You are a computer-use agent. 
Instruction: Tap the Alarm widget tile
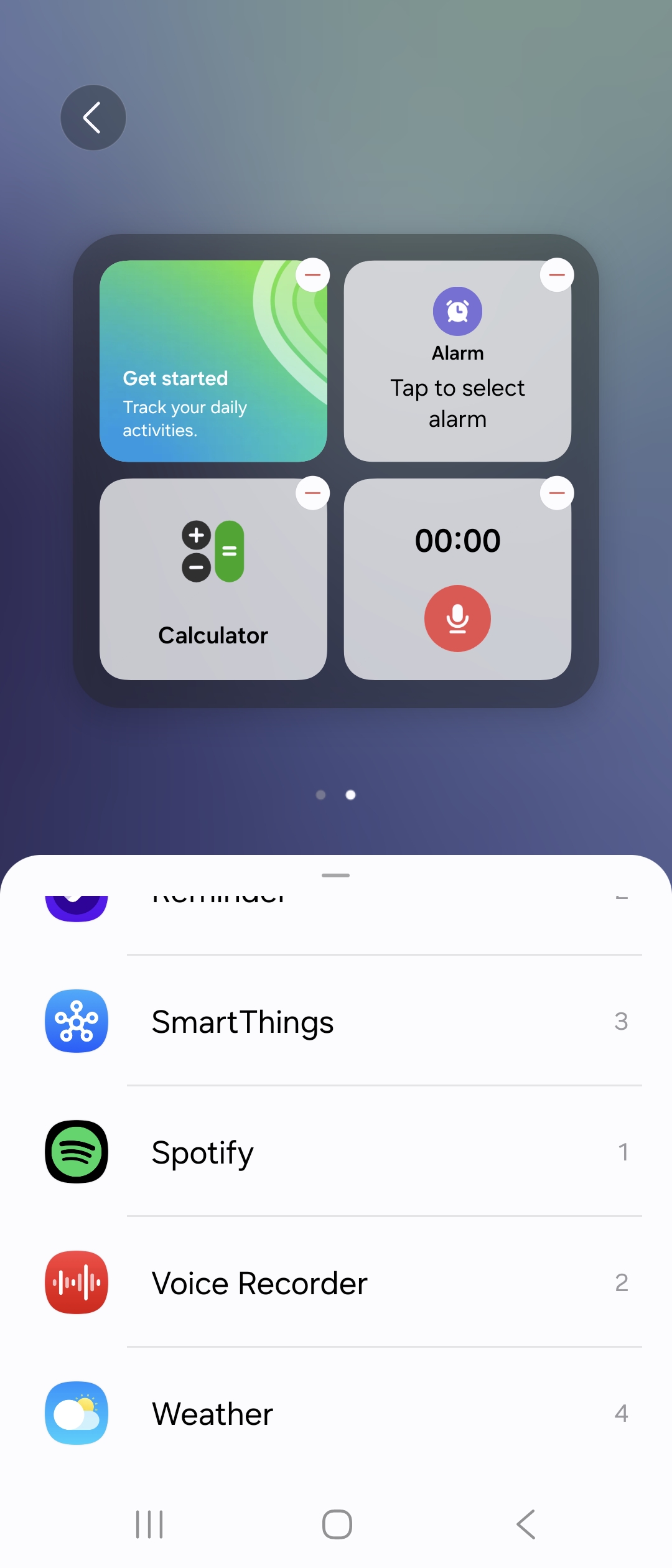457,373
